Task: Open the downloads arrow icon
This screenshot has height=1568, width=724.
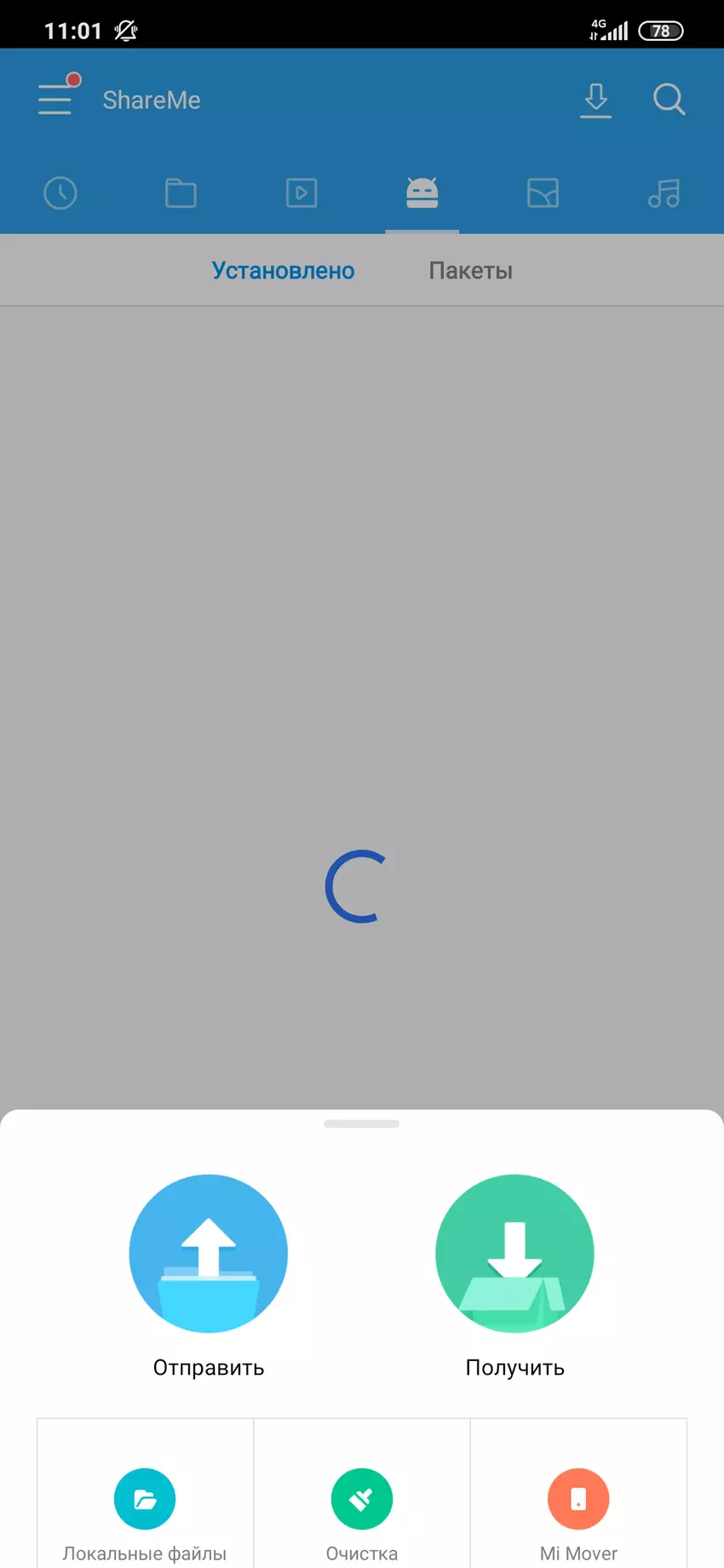Action: [x=596, y=100]
